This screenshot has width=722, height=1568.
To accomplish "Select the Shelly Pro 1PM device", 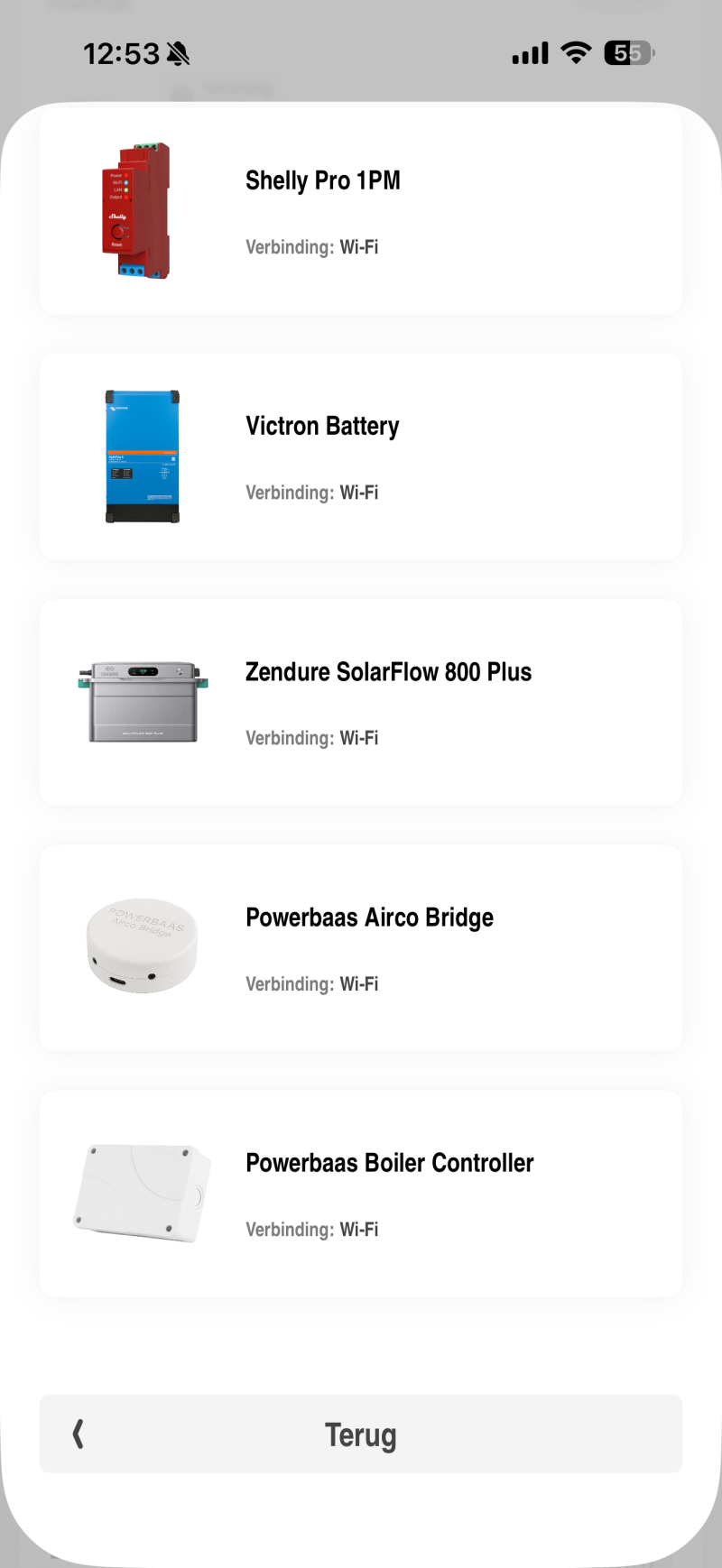I will point(361,211).
